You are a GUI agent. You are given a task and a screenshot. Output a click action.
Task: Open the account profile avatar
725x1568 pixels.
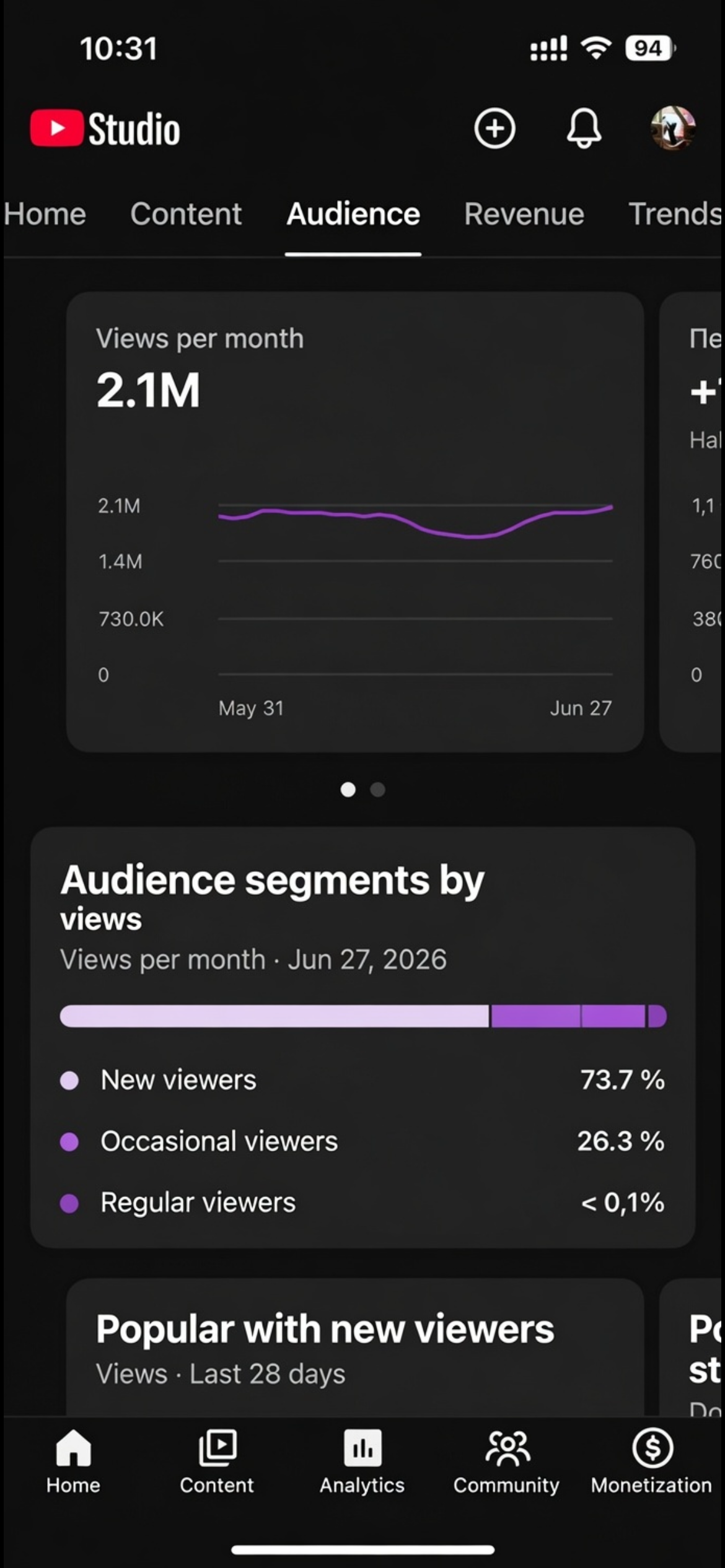point(673,128)
